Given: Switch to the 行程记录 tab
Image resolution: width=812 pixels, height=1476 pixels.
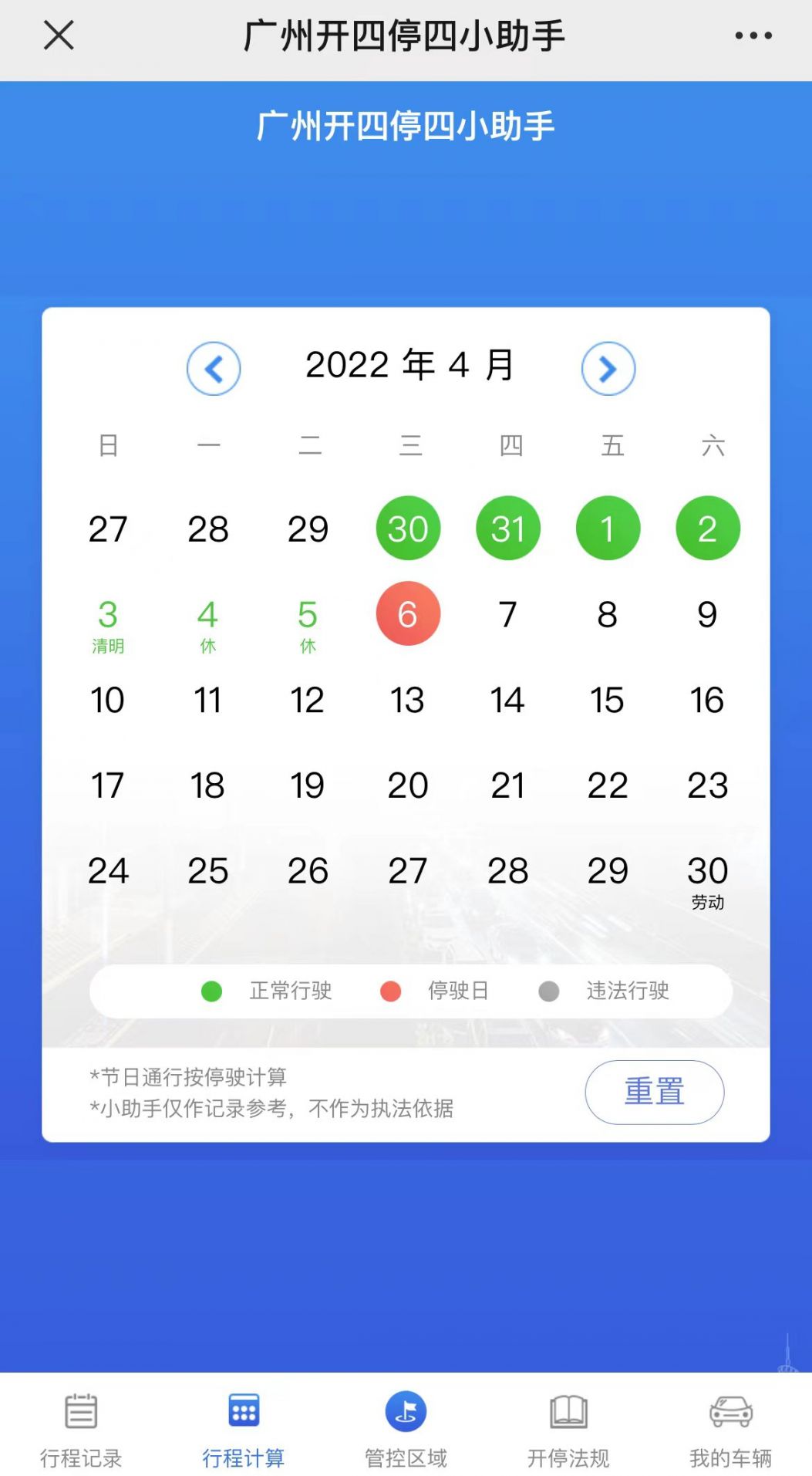Looking at the screenshot, I should tap(81, 1430).
